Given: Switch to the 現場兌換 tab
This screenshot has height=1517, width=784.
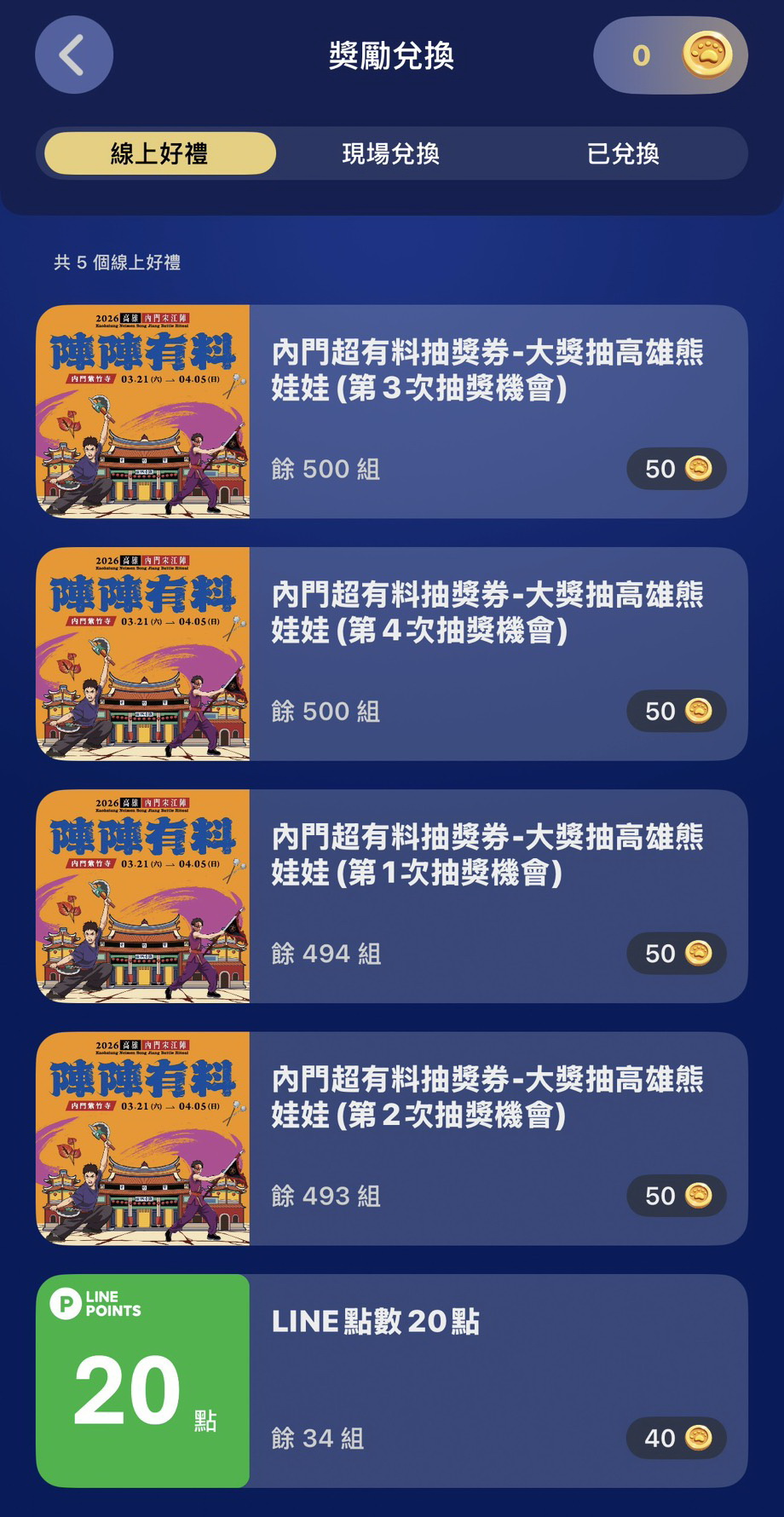Looking at the screenshot, I should click(x=391, y=153).
